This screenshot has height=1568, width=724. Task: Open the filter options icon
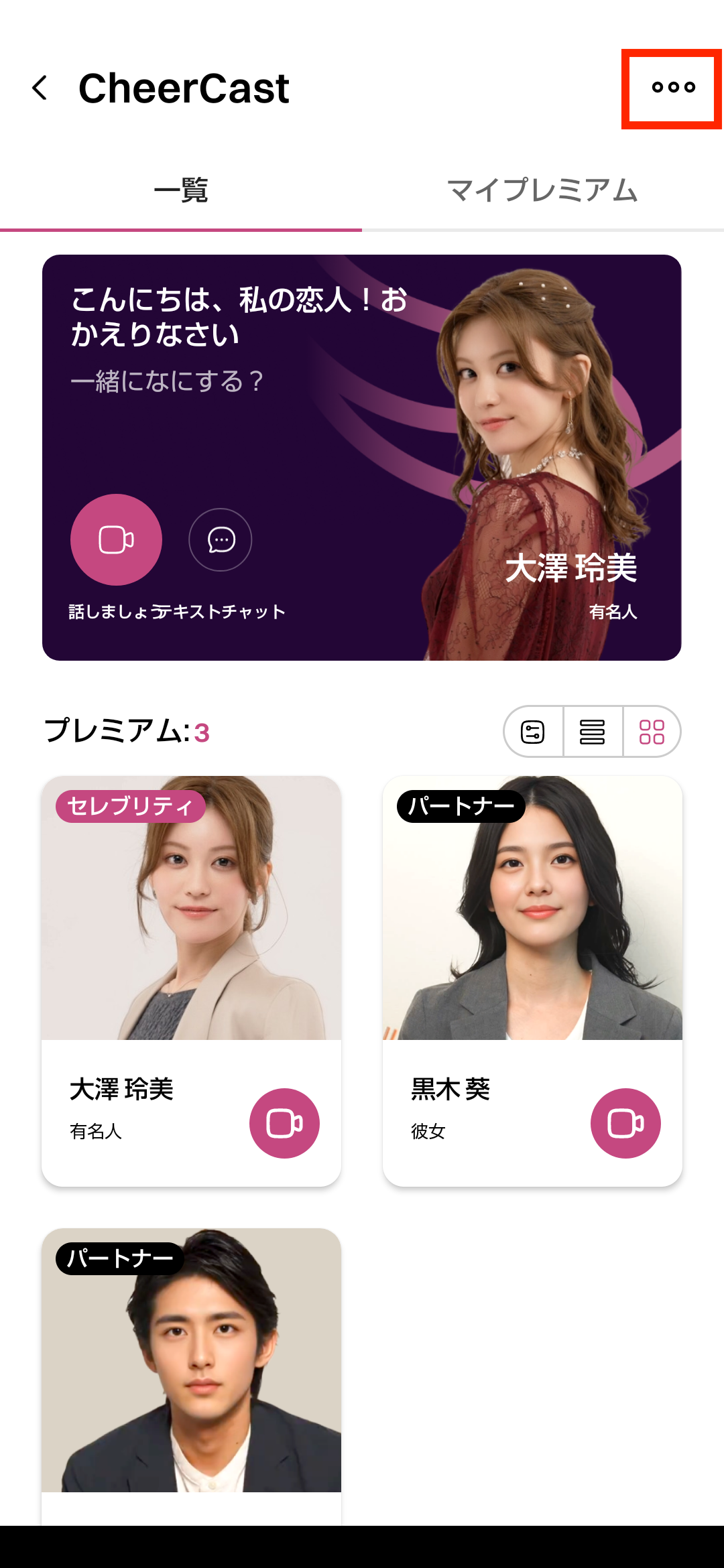click(533, 732)
